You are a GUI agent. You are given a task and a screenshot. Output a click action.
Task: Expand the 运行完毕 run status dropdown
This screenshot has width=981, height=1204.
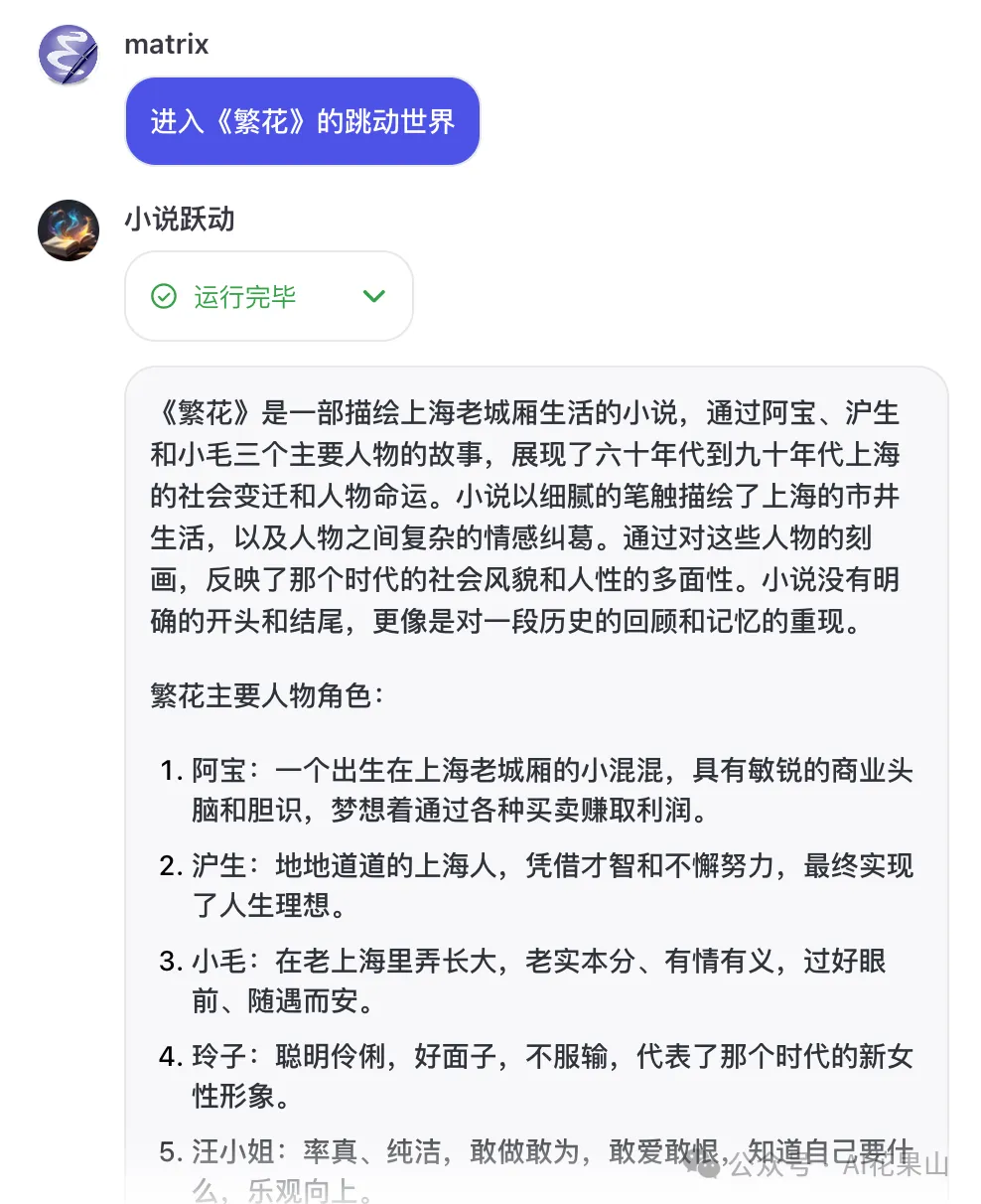tap(373, 296)
